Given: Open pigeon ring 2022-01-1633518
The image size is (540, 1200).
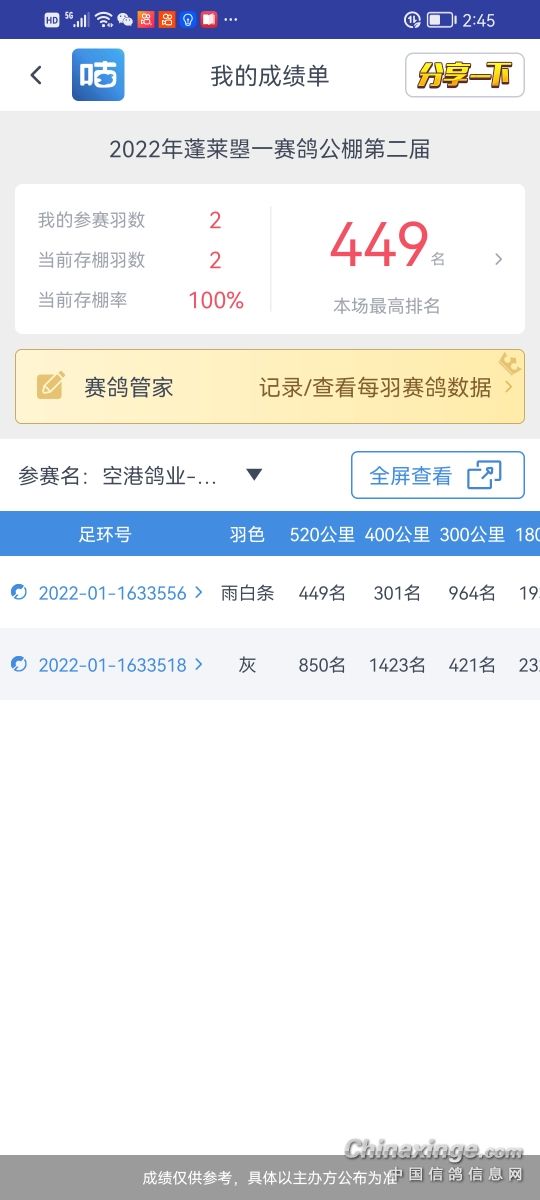Looking at the screenshot, I should [112, 665].
